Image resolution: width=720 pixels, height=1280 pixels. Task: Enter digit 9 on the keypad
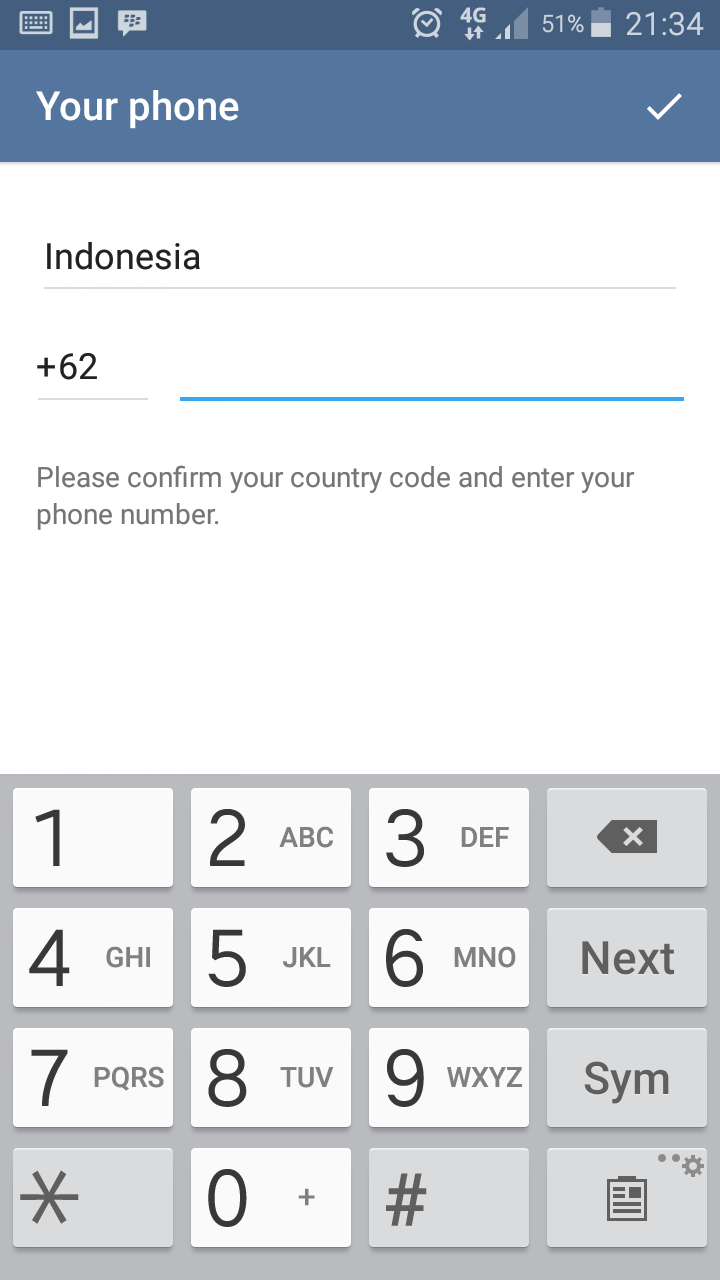[x=449, y=1077]
